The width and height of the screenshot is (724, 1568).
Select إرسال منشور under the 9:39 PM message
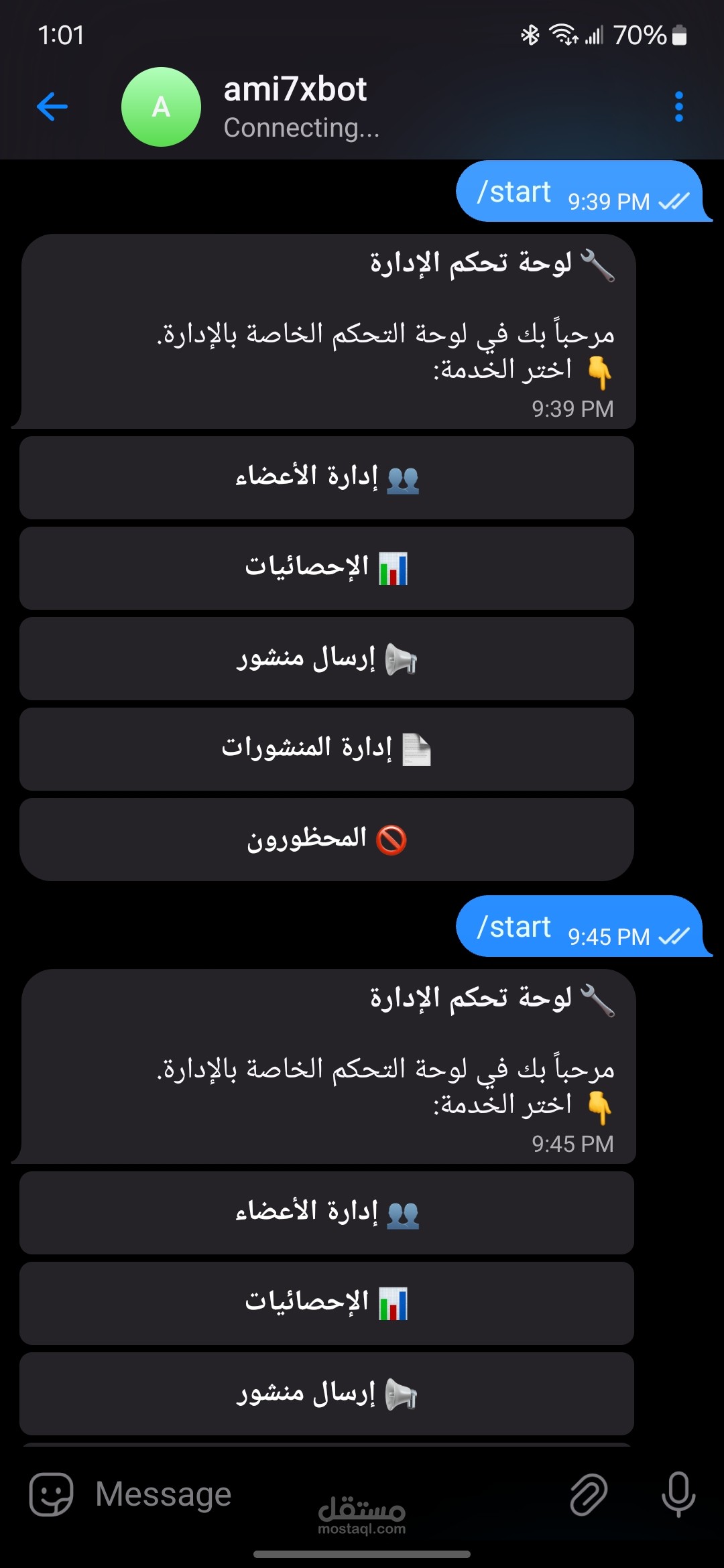(326, 659)
